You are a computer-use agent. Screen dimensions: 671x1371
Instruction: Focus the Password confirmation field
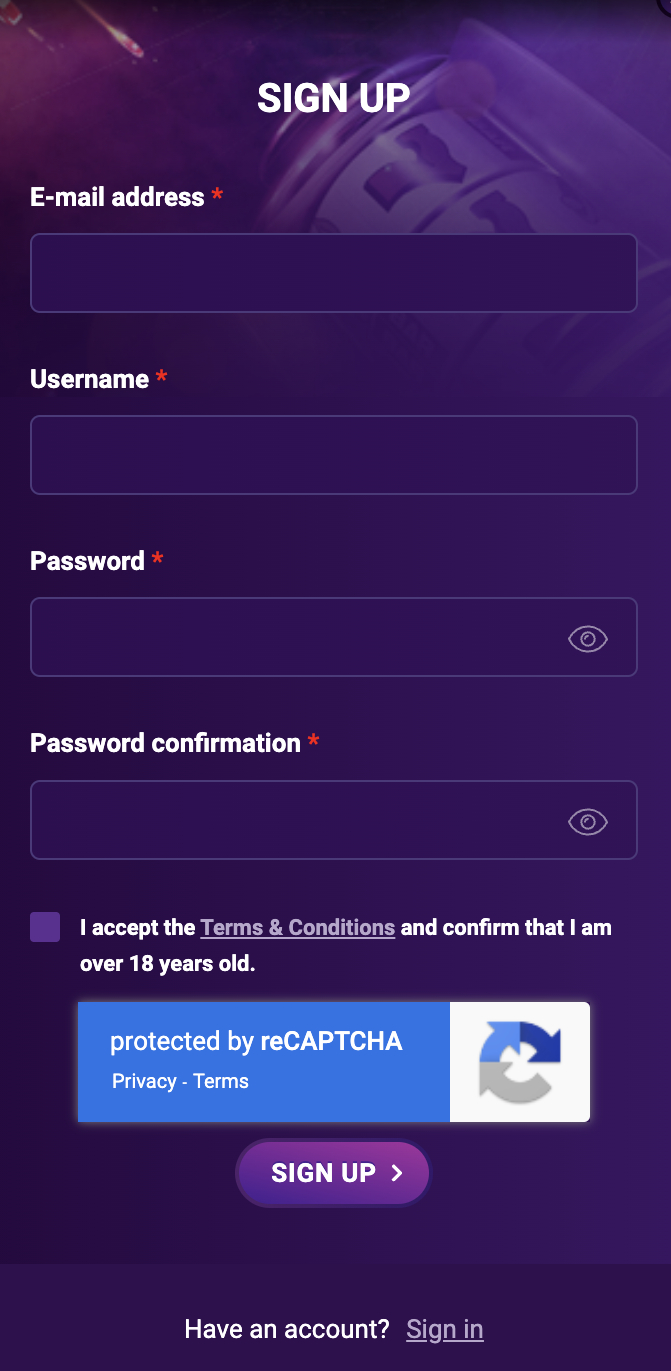point(334,820)
